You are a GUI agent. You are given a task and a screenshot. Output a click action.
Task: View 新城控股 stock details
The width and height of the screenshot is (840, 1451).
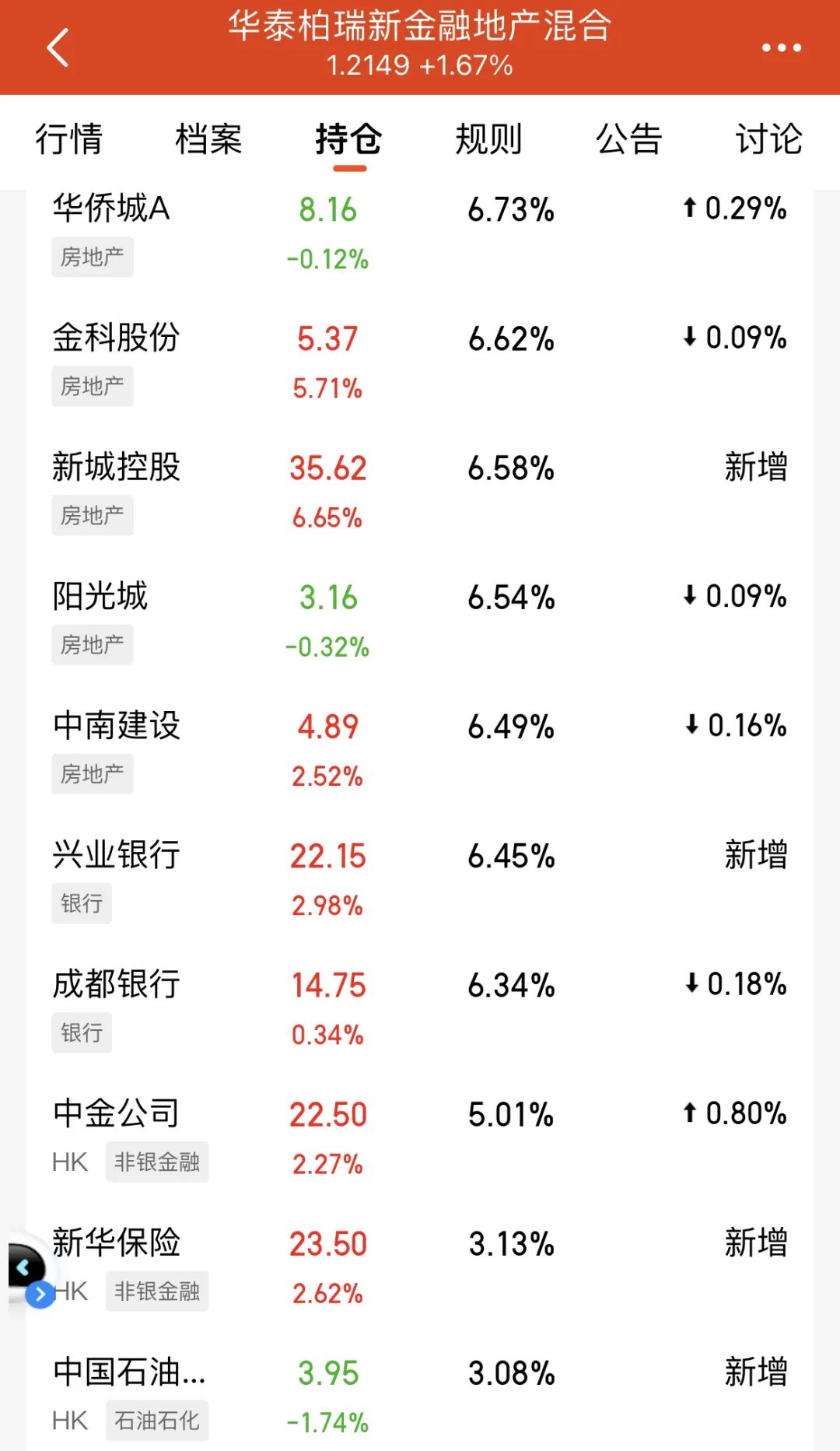[x=420, y=491]
